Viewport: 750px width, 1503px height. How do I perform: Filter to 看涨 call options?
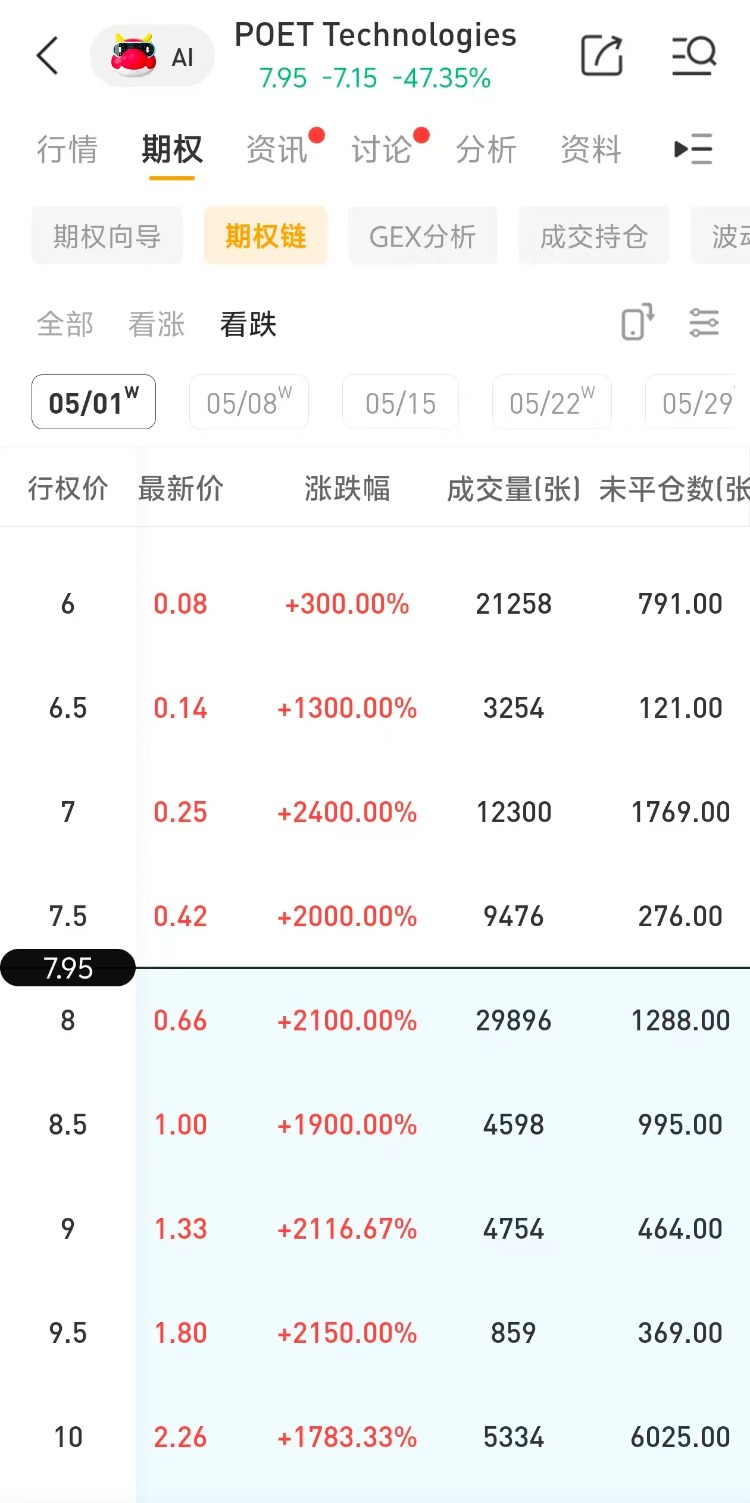point(156,324)
